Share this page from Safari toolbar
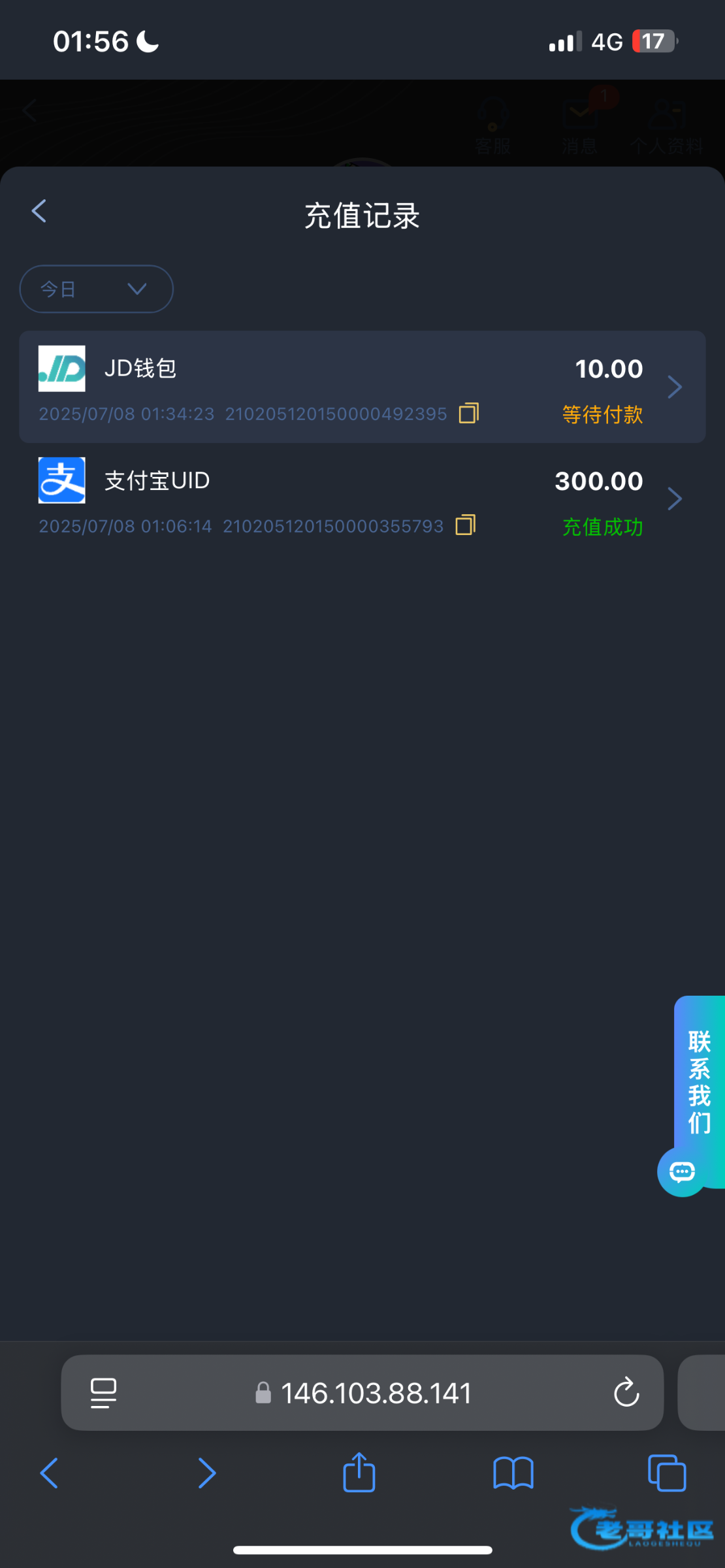The width and height of the screenshot is (725, 1568). click(359, 1473)
